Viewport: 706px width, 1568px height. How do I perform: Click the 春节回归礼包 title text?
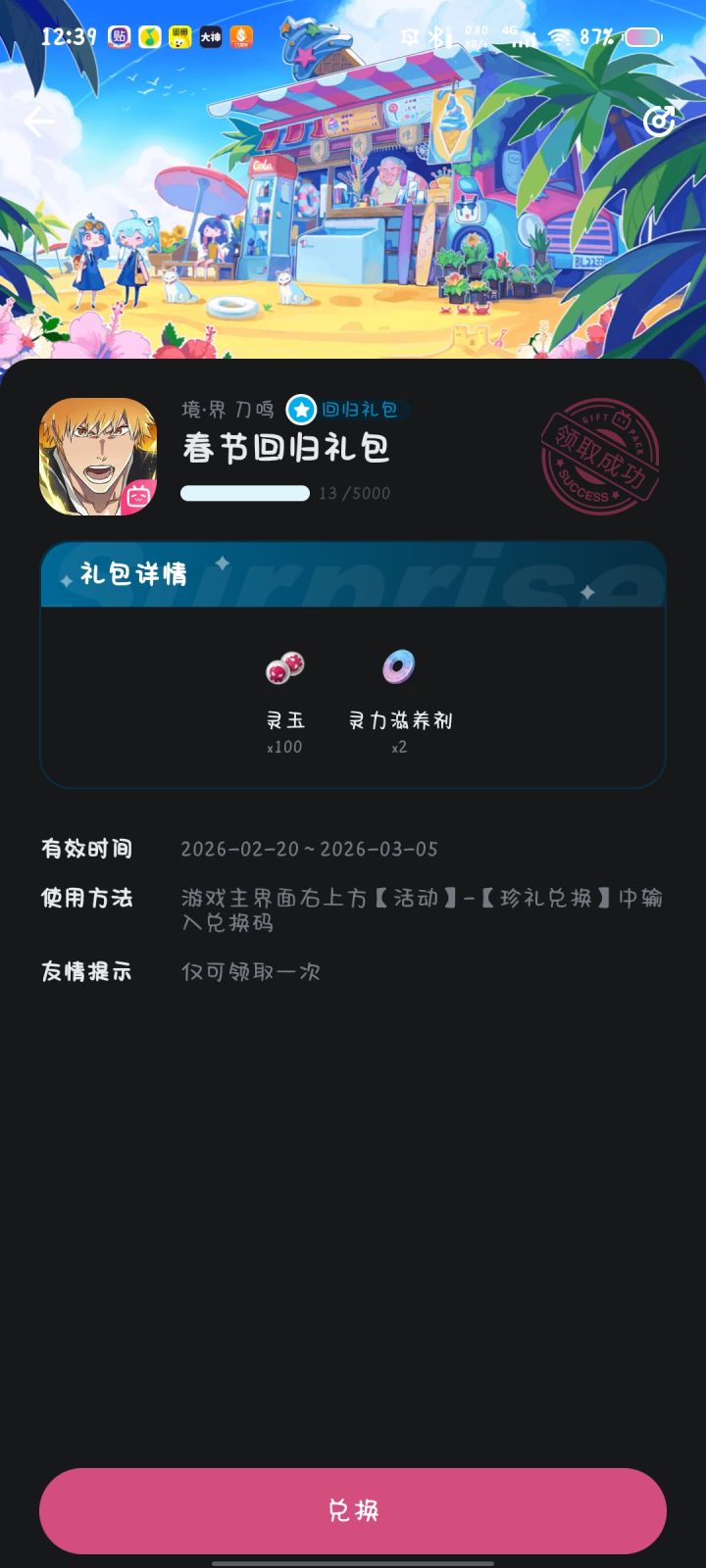pos(287,449)
